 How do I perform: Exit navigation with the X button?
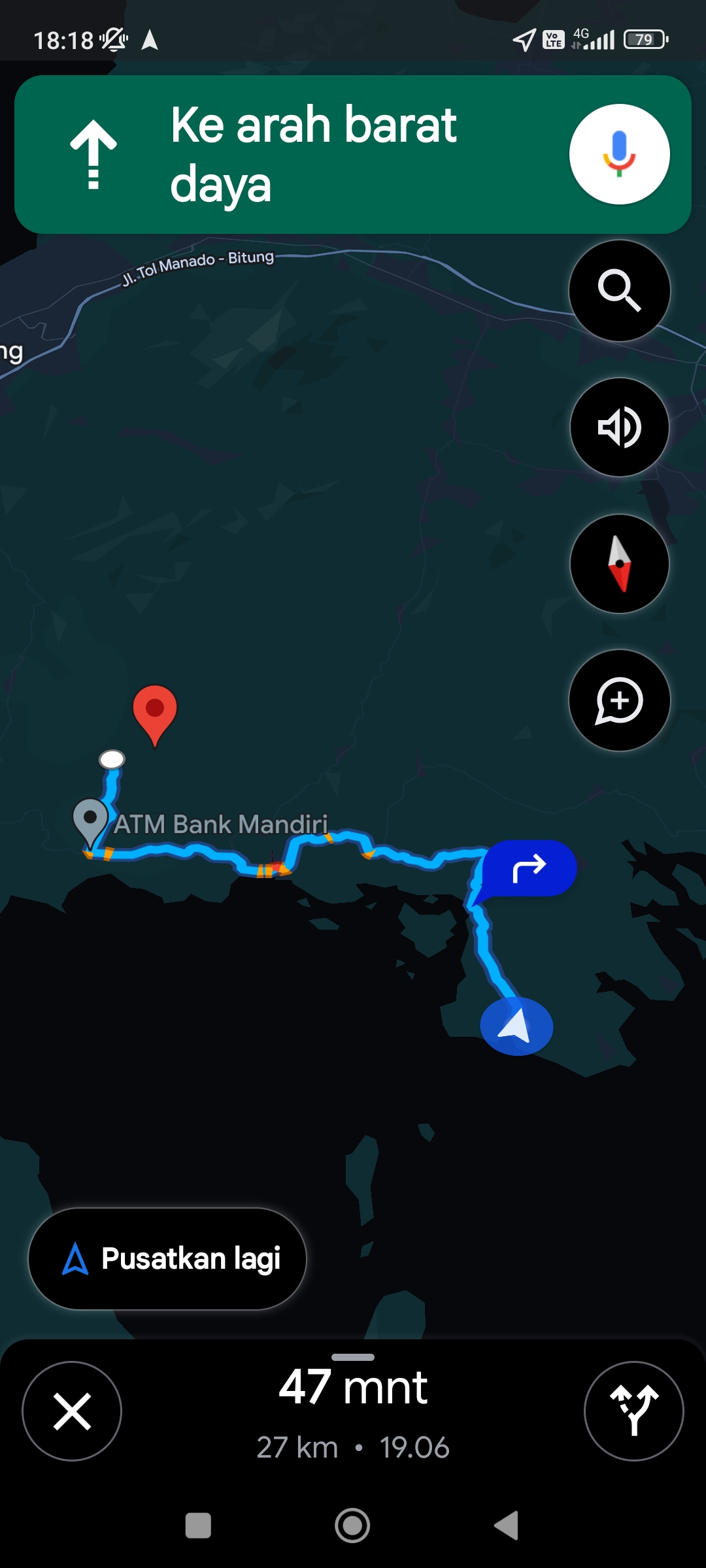pos(72,1411)
